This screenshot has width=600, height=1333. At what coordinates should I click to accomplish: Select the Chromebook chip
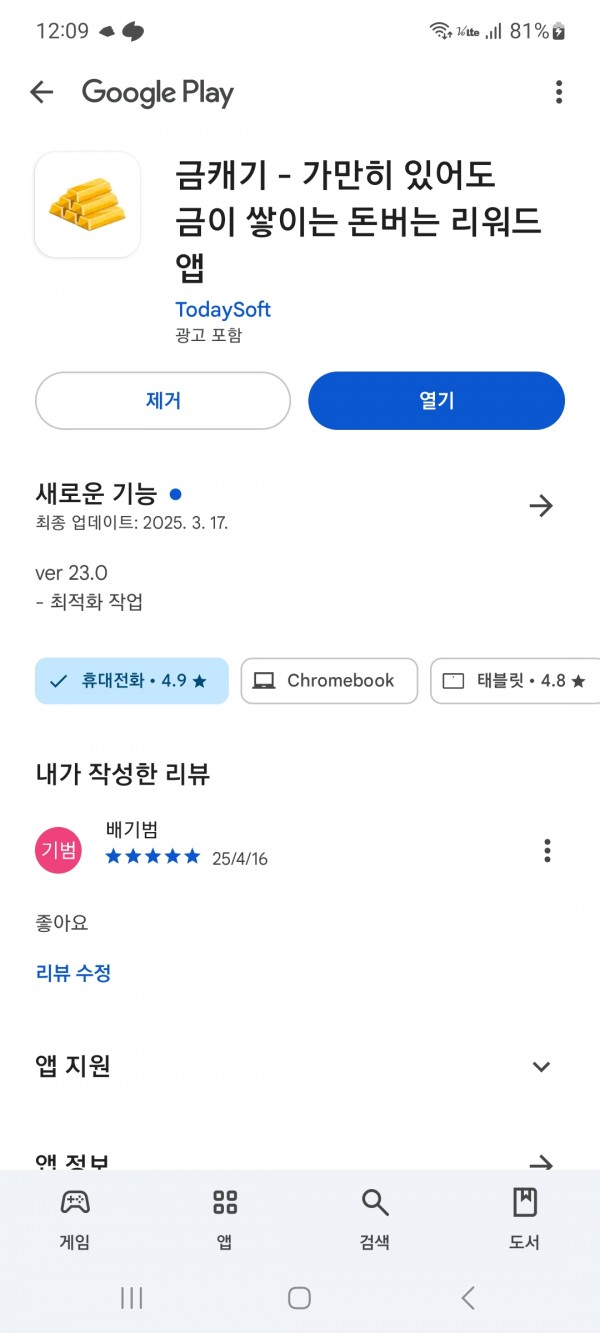329,681
